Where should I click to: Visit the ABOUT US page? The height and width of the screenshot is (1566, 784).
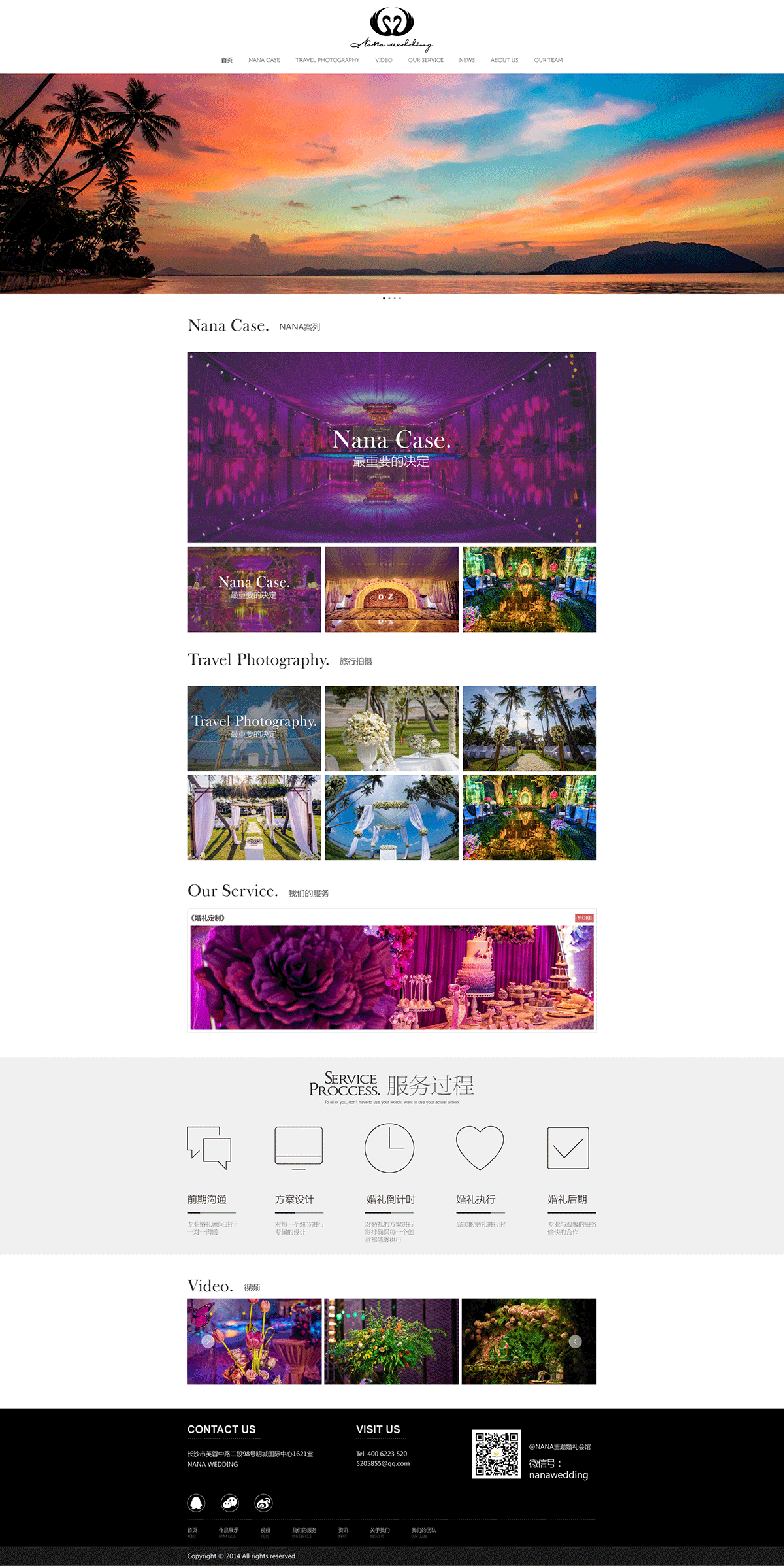[504, 60]
